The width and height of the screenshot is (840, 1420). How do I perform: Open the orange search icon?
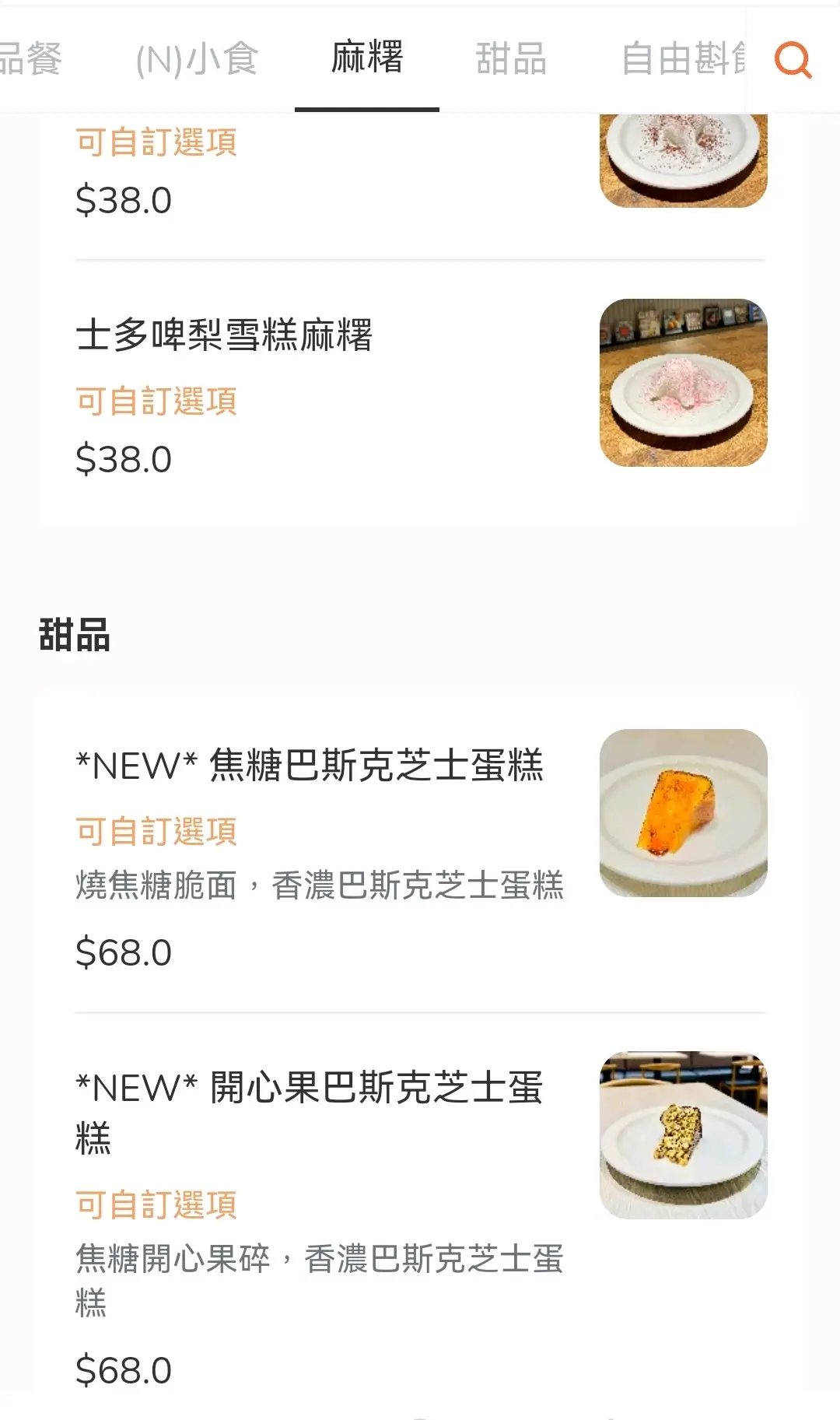(x=793, y=60)
